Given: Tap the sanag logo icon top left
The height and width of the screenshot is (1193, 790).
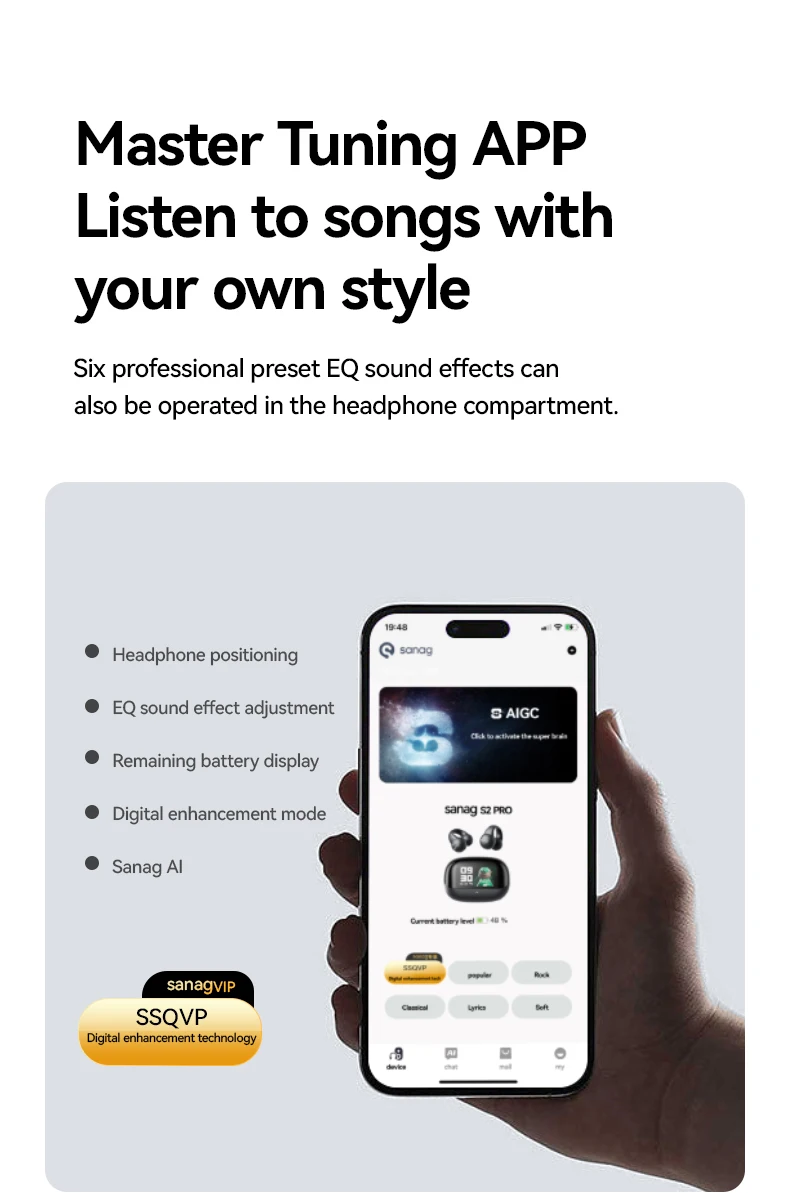Looking at the screenshot, I should 387,650.
